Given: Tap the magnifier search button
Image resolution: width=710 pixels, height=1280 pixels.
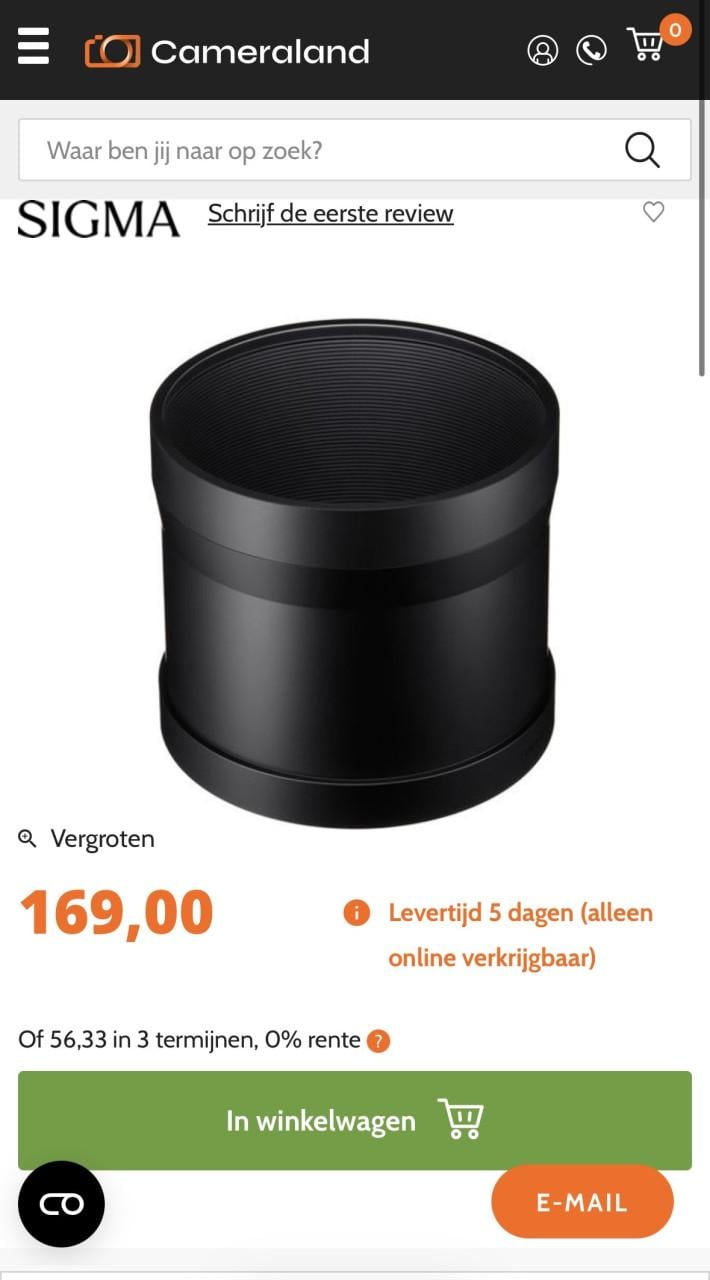Looking at the screenshot, I should tap(642, 151).
